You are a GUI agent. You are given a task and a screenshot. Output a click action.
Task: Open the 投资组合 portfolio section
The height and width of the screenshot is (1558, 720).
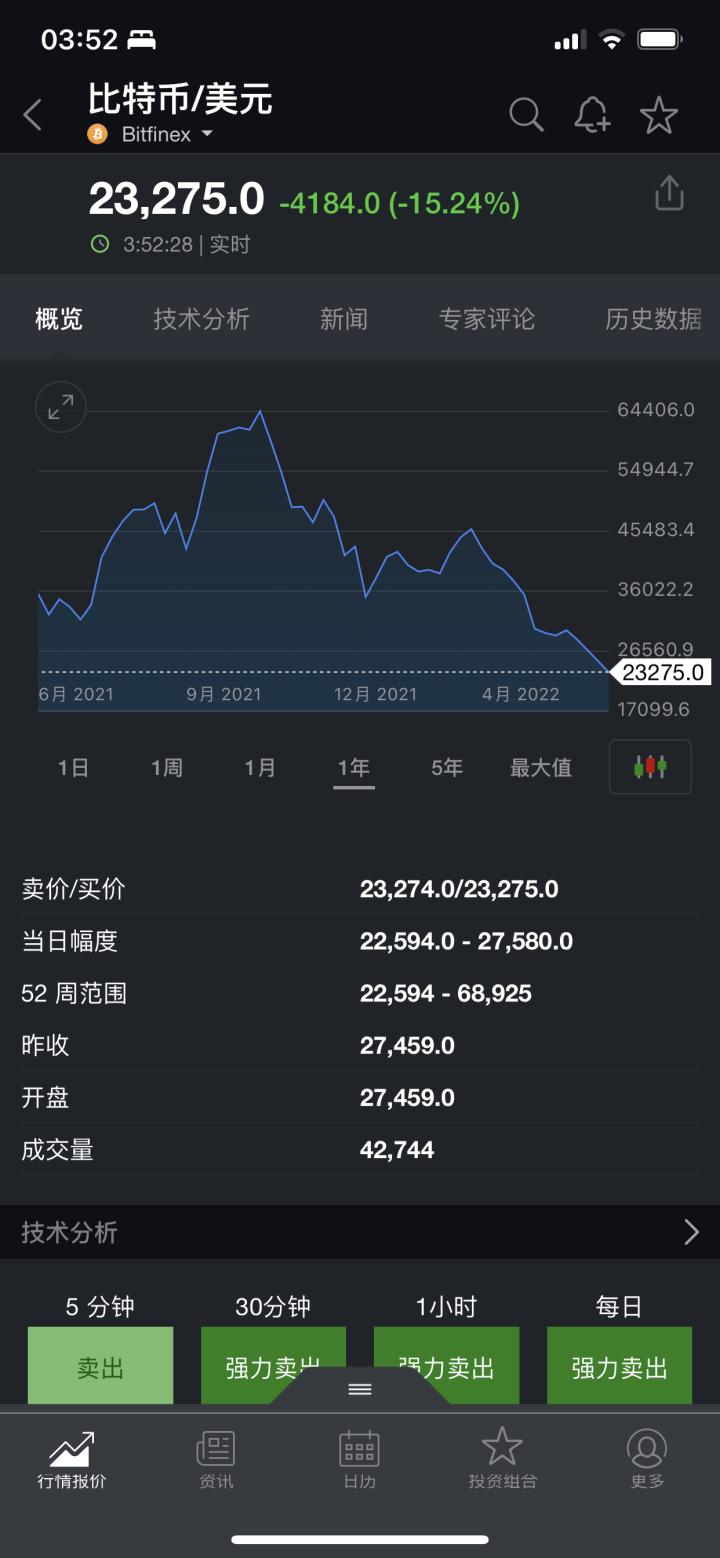(x=502, y=1460)
